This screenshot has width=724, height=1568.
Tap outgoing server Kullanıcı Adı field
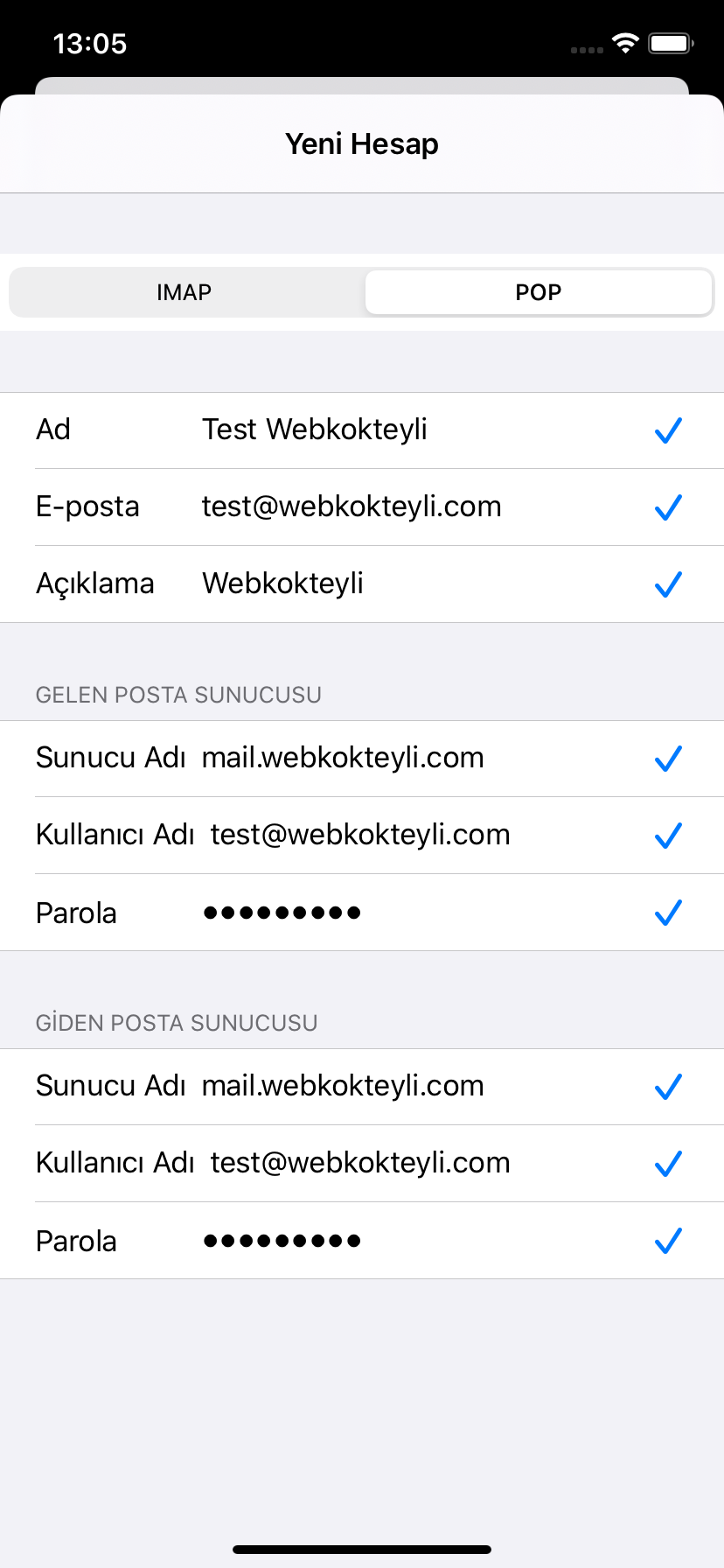362,1164
